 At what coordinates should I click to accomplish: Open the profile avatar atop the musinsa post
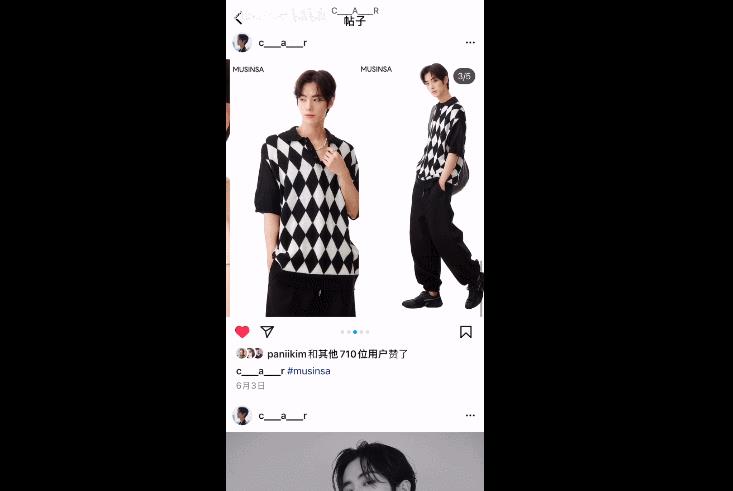tap(242, 43)
